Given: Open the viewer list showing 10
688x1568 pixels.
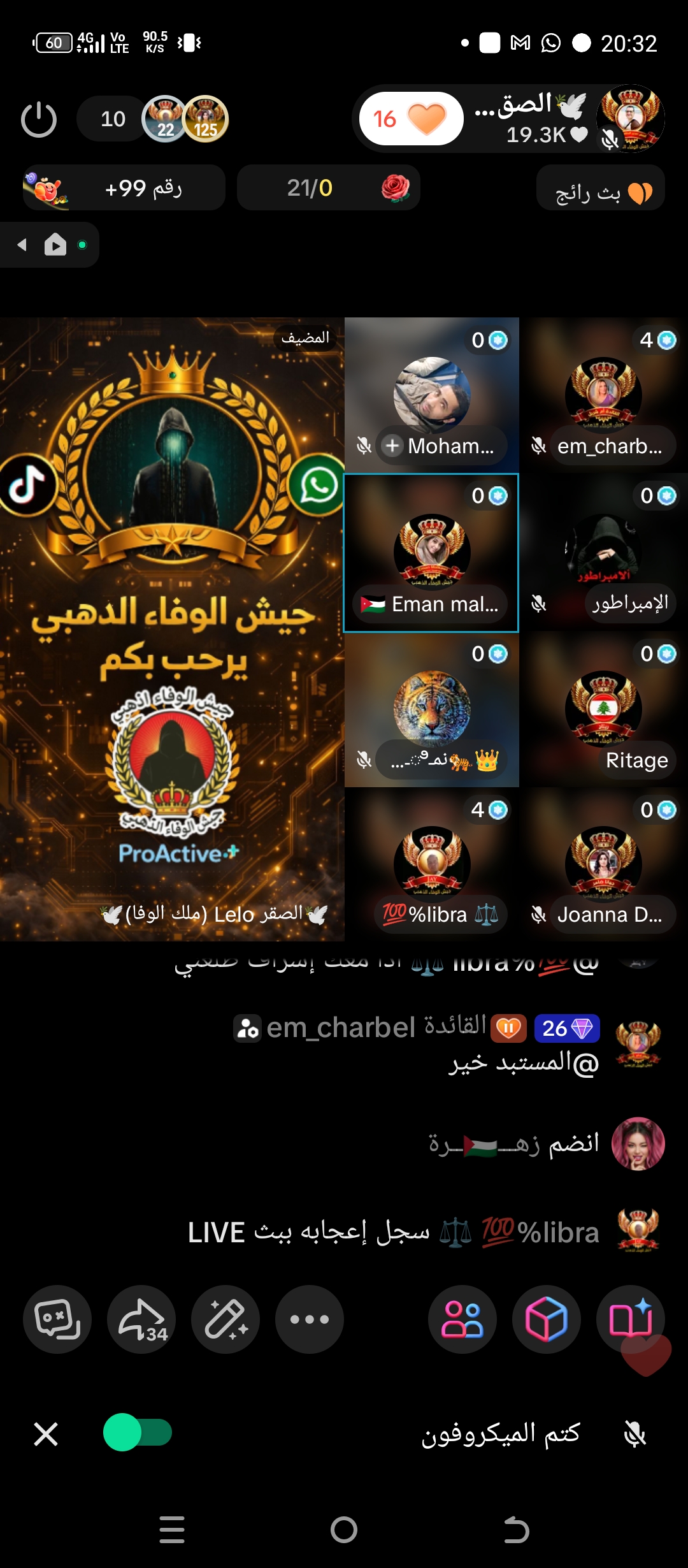Looking at the screenshot, I should tap(113, 119).
